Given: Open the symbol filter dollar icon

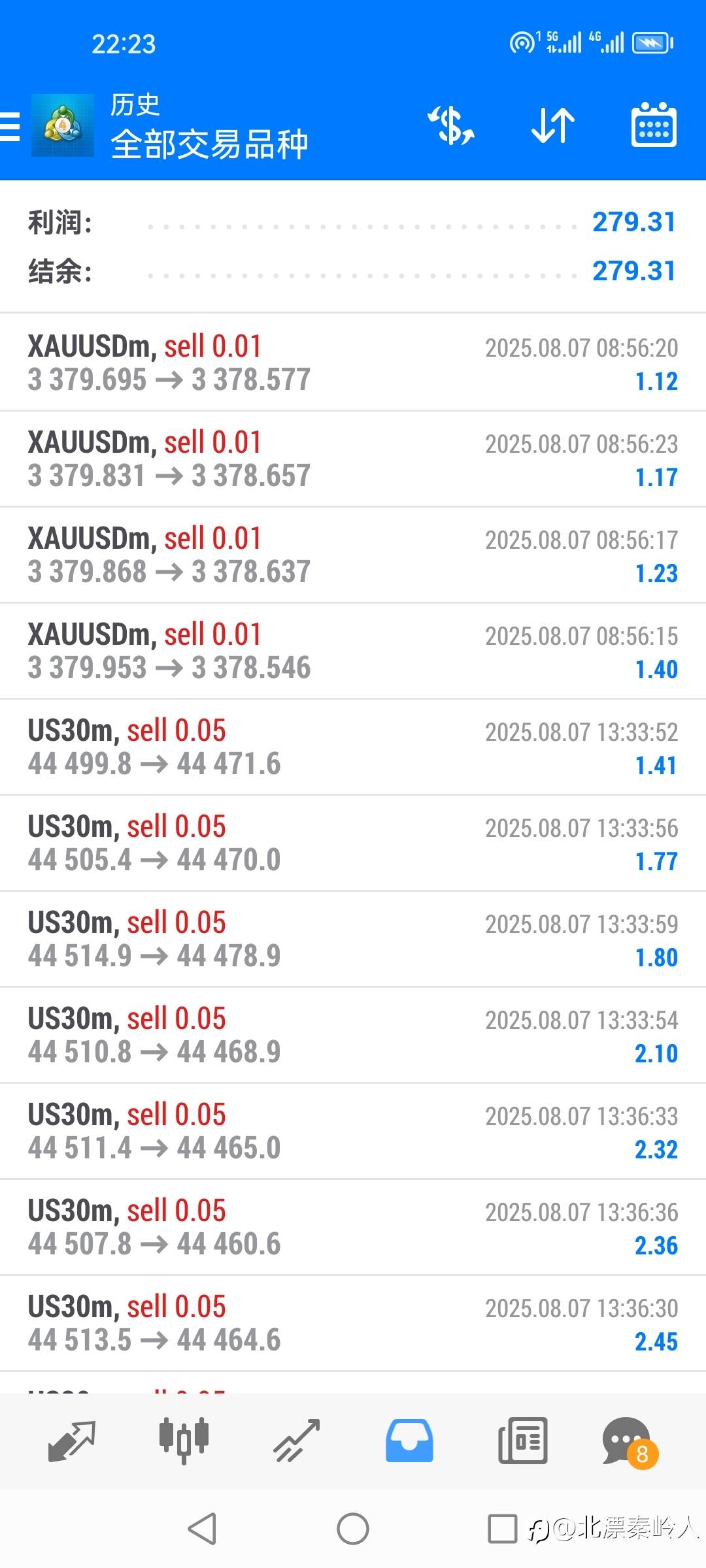Looking at the screenshot, I should (451, 125).
